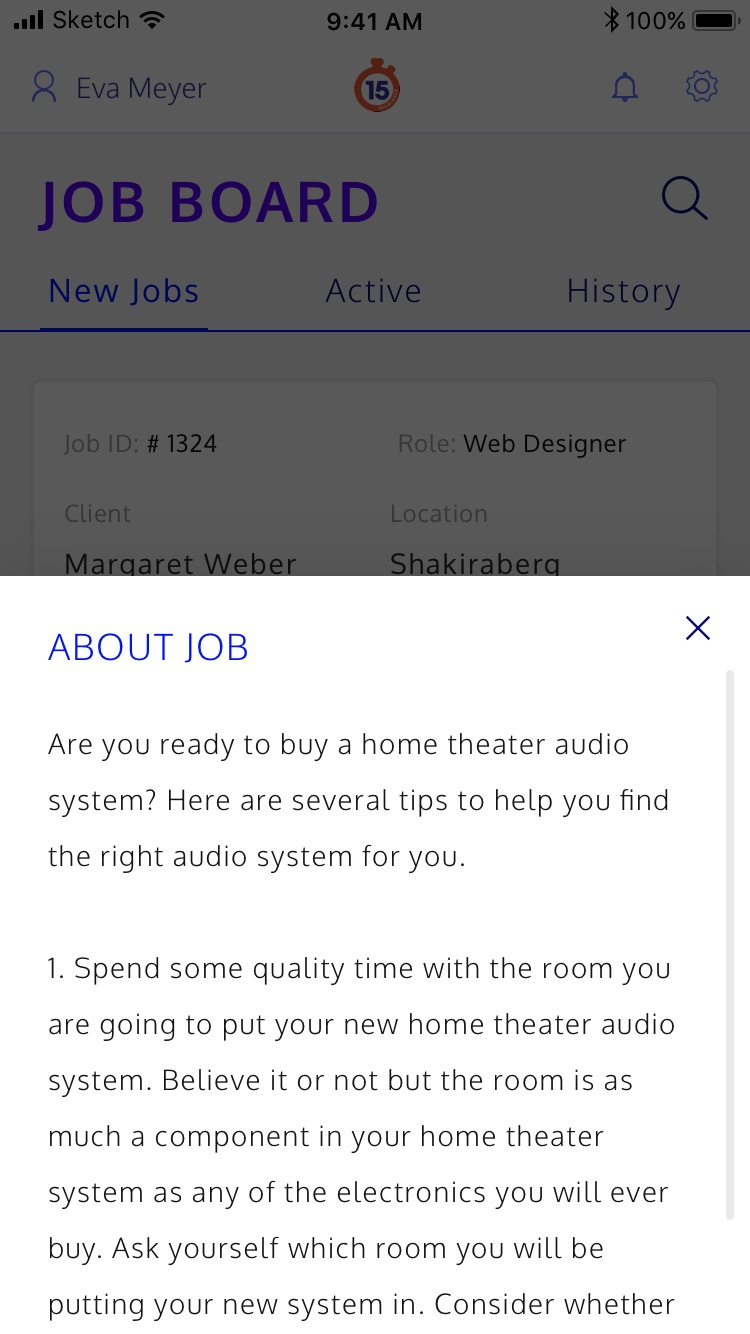Open the settings gear

click(x=702, y=87)
